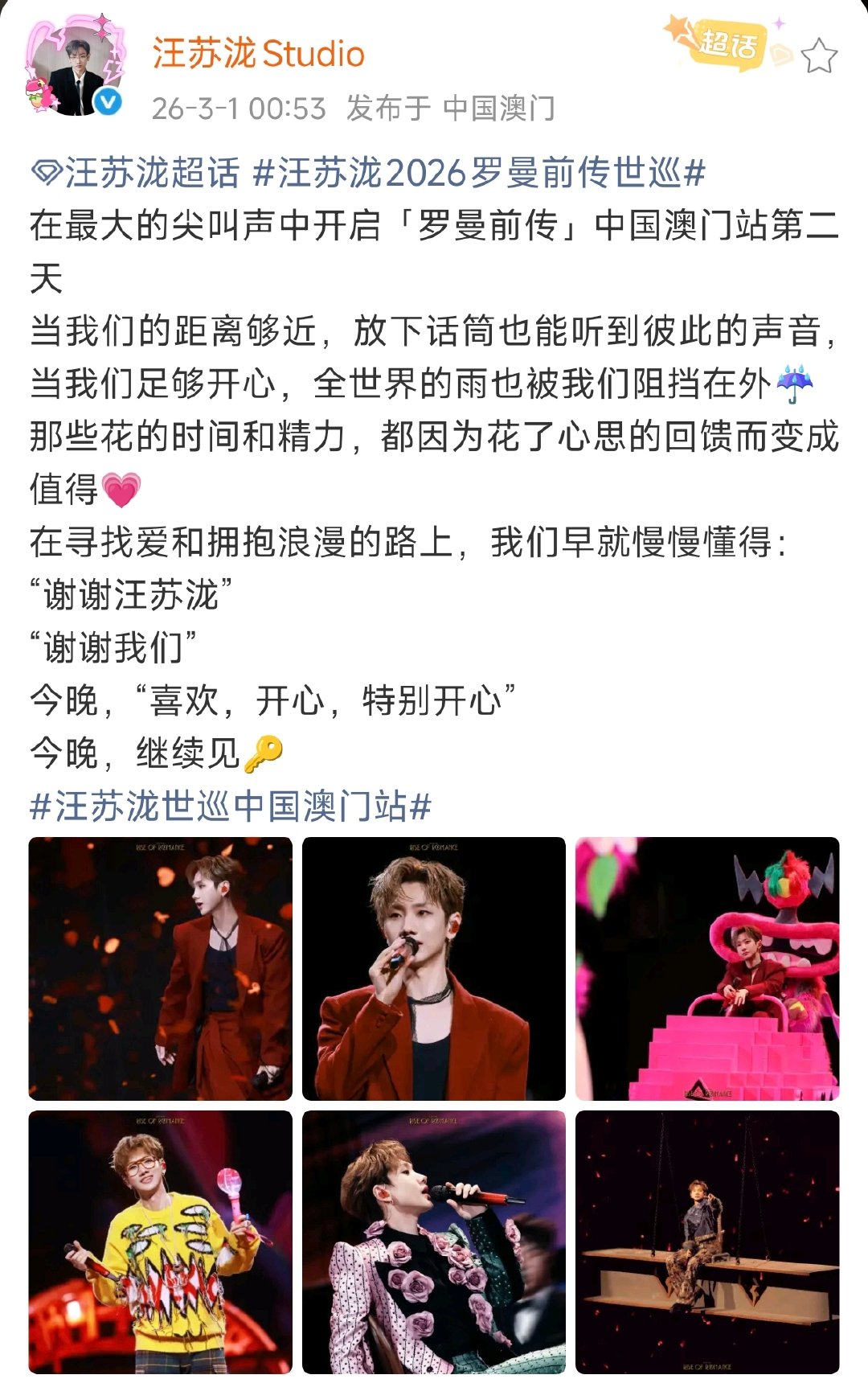Tap the key emoji 🔑 in the text

click(x=262, y=750)
